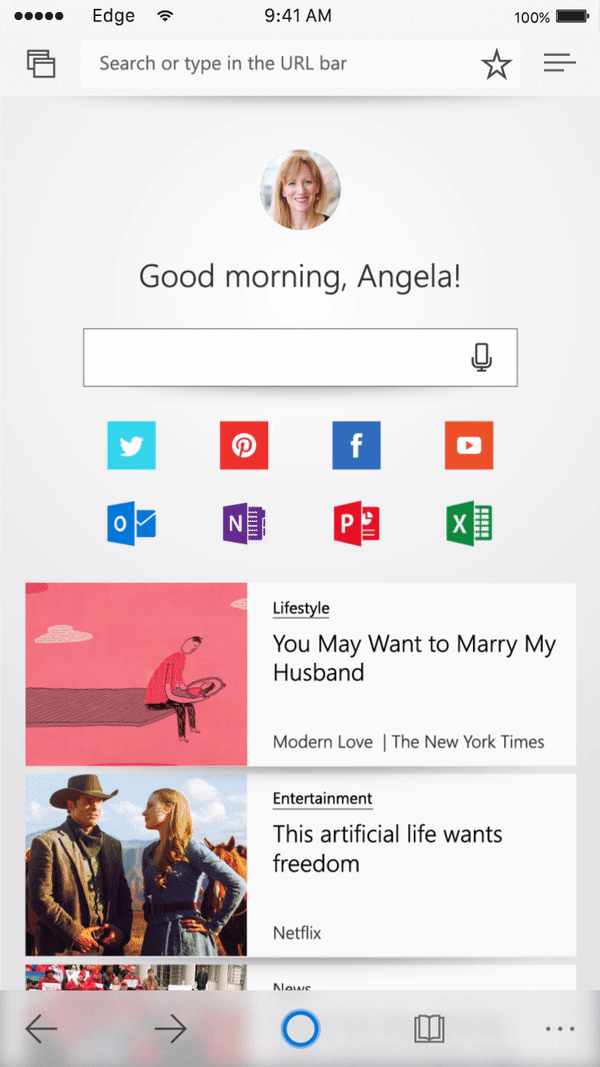Open the Outlook shortcut
The width and height of the screenshot is (600, 1067).
132,524
